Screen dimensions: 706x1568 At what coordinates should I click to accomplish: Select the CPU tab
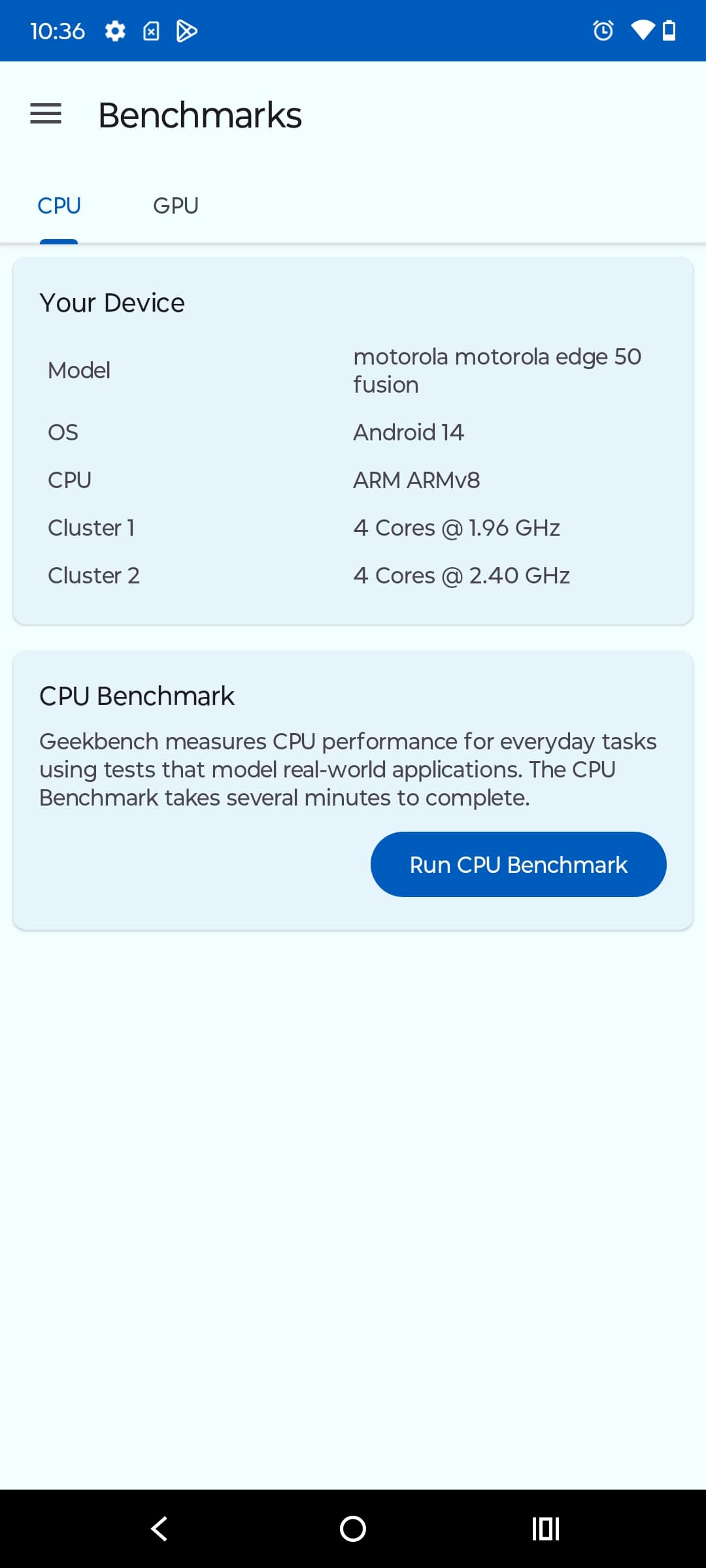[59, 206]
